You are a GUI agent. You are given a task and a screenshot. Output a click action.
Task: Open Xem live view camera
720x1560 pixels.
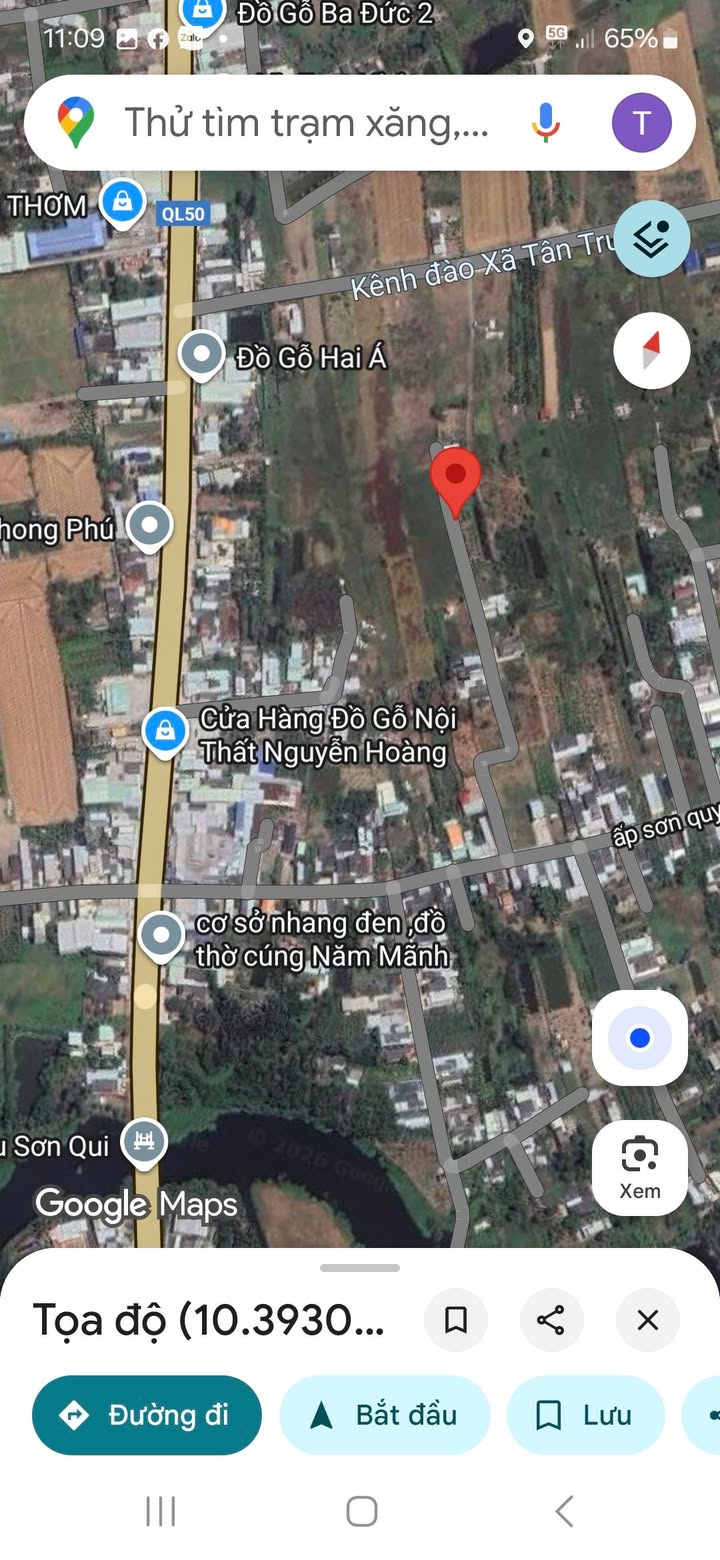pos(640,1167)
